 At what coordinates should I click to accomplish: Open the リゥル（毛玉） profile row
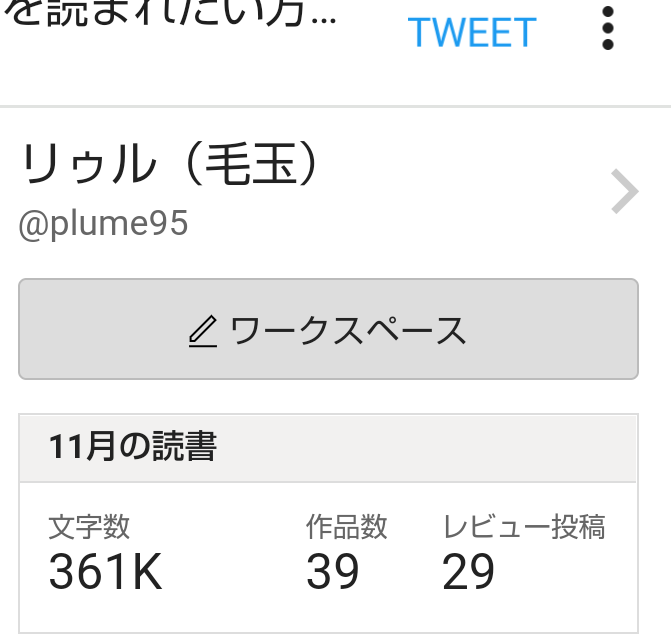330,192
